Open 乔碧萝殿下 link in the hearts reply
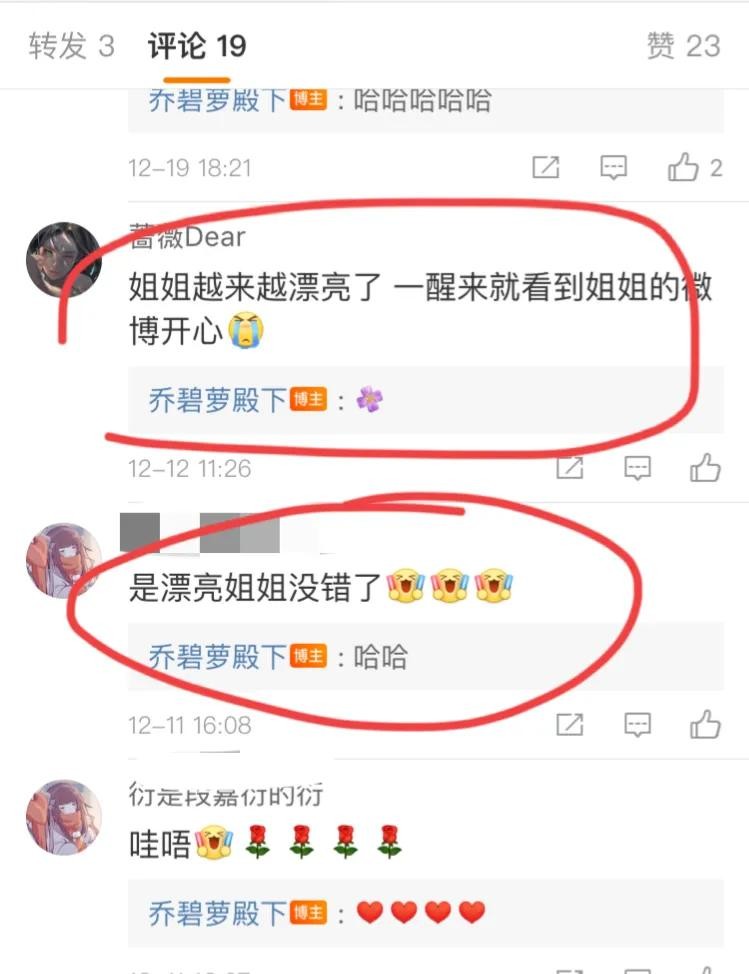Image resolution: width=749 pixels, height=974 pixels. [218, 913]
